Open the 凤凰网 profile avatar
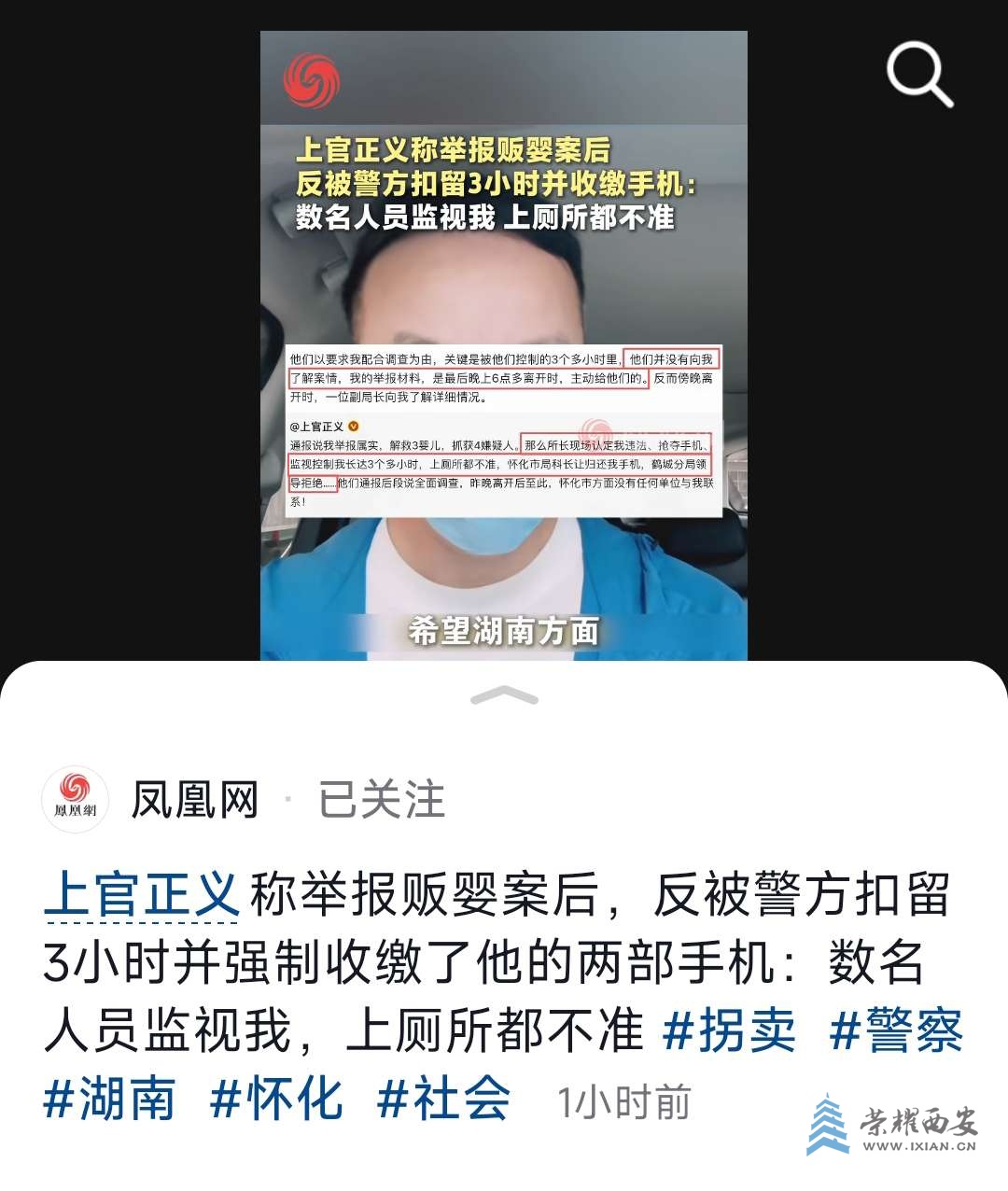Image resolution: width=1008 pixels, height=1191 pixels. click(76, 800)
